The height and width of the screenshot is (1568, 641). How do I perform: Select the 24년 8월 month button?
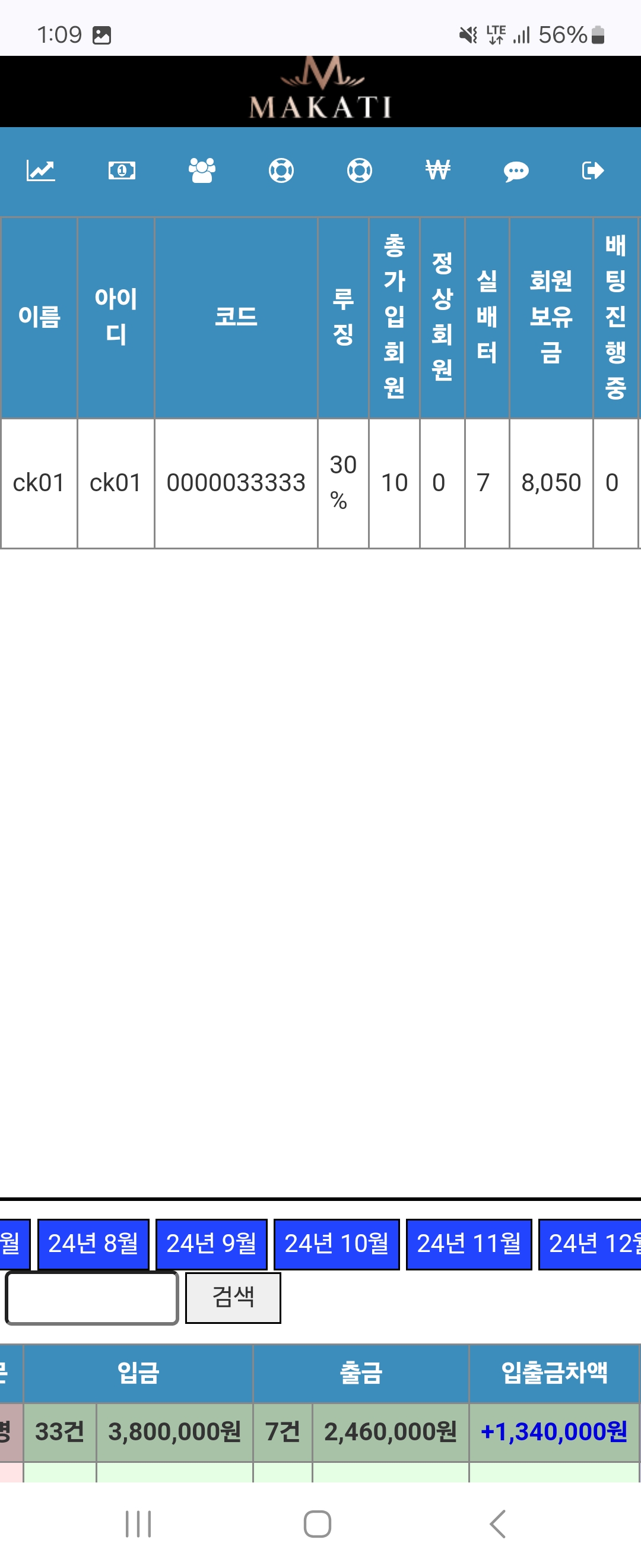tap(93, 1243)
